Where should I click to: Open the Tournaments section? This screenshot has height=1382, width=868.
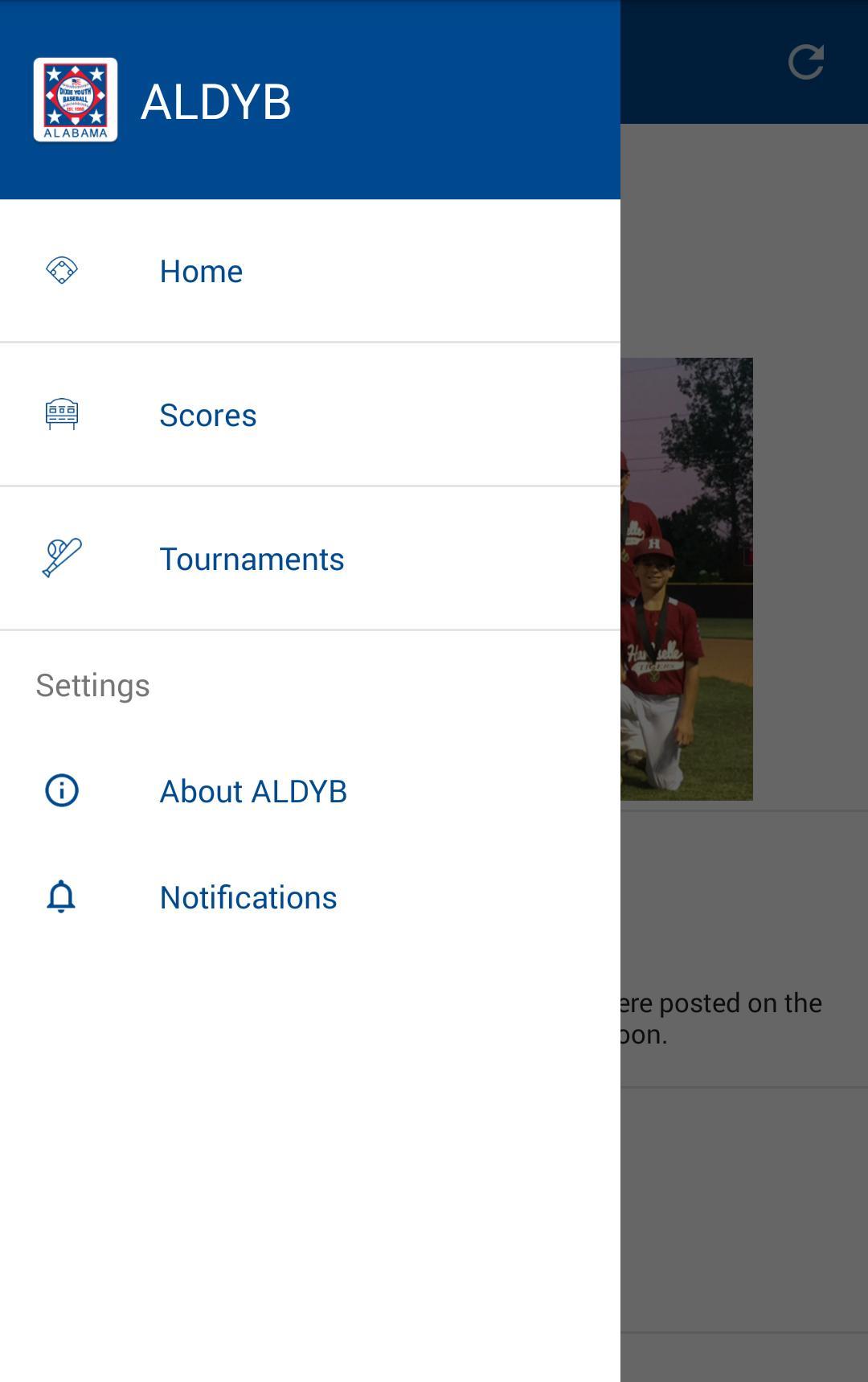point(251,559)
